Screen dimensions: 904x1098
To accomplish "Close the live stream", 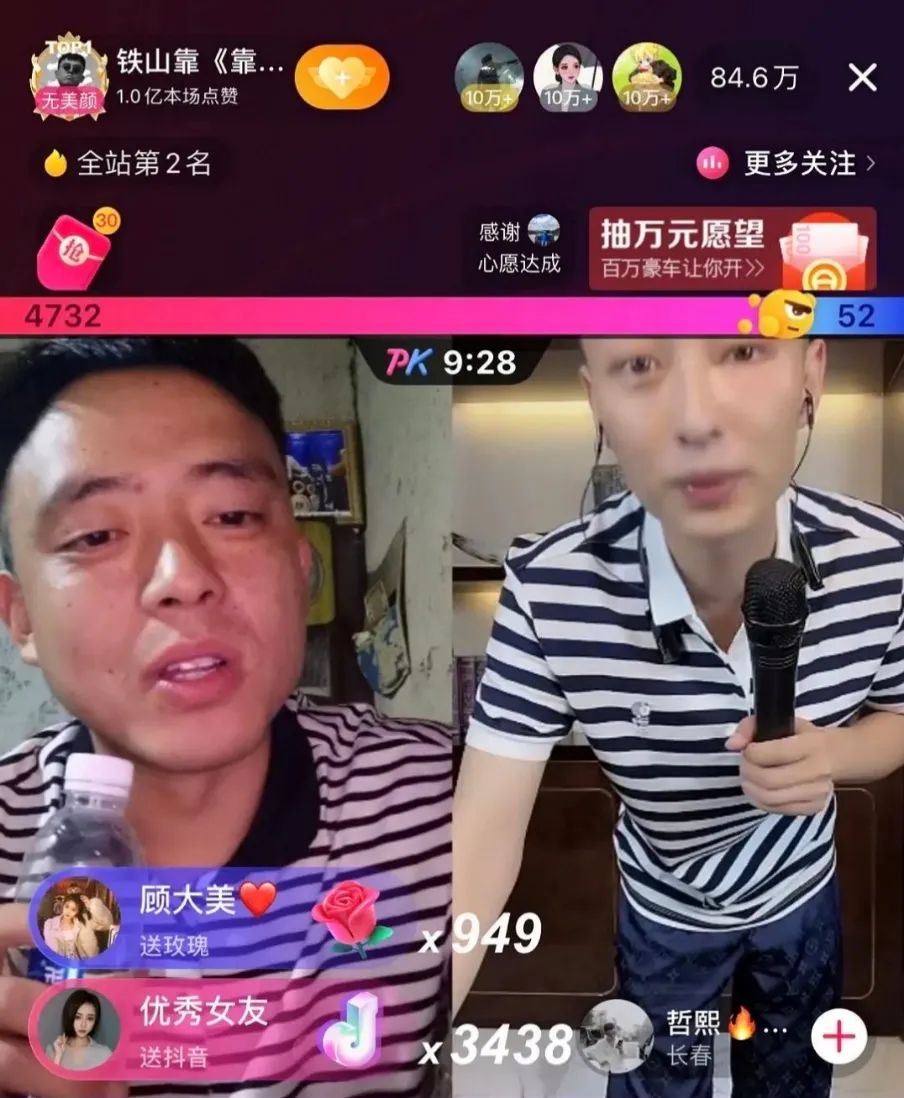I will (862, 77).
